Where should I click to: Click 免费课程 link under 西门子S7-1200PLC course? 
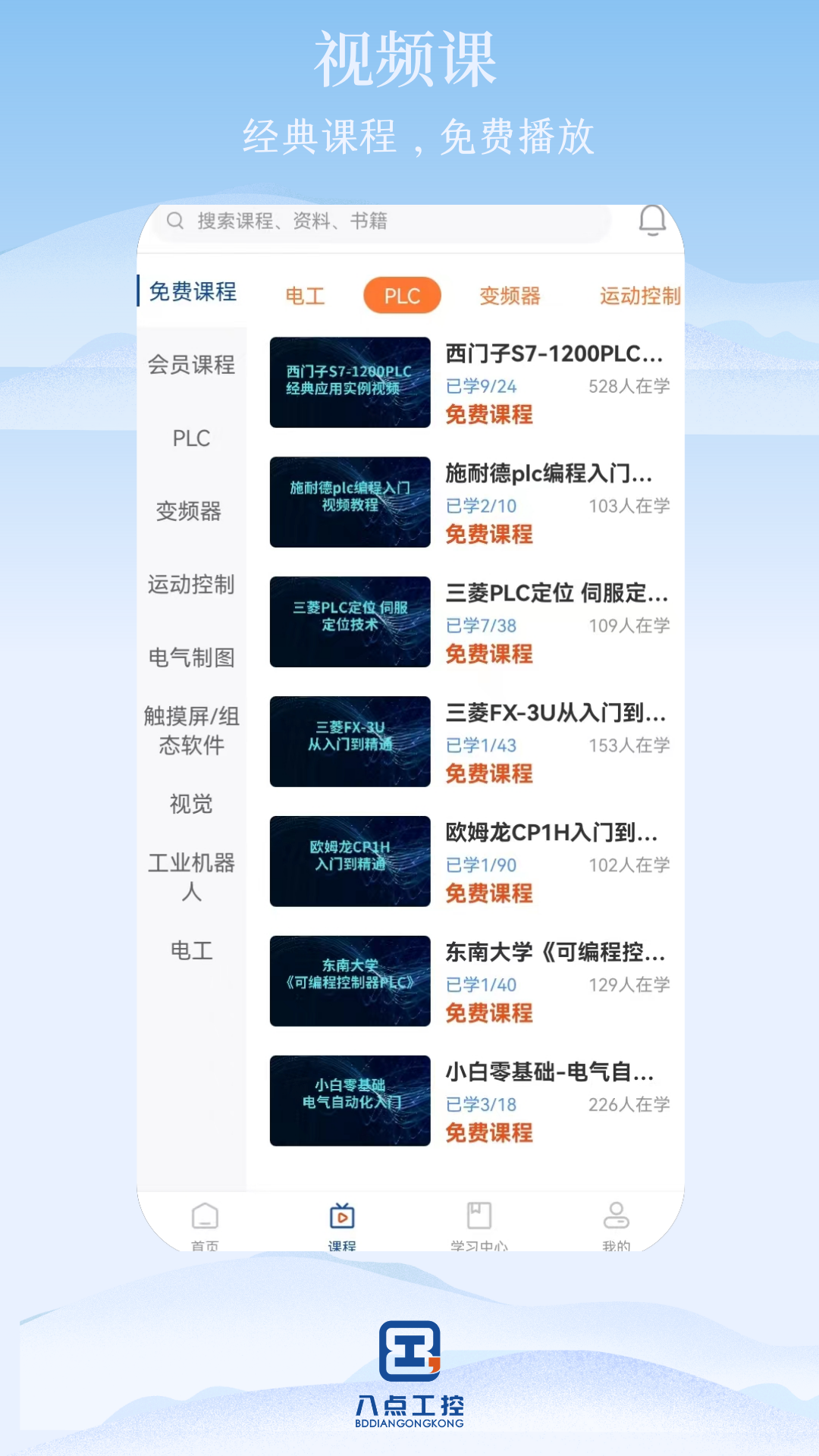pyautogui.click(x=488, y=416)
